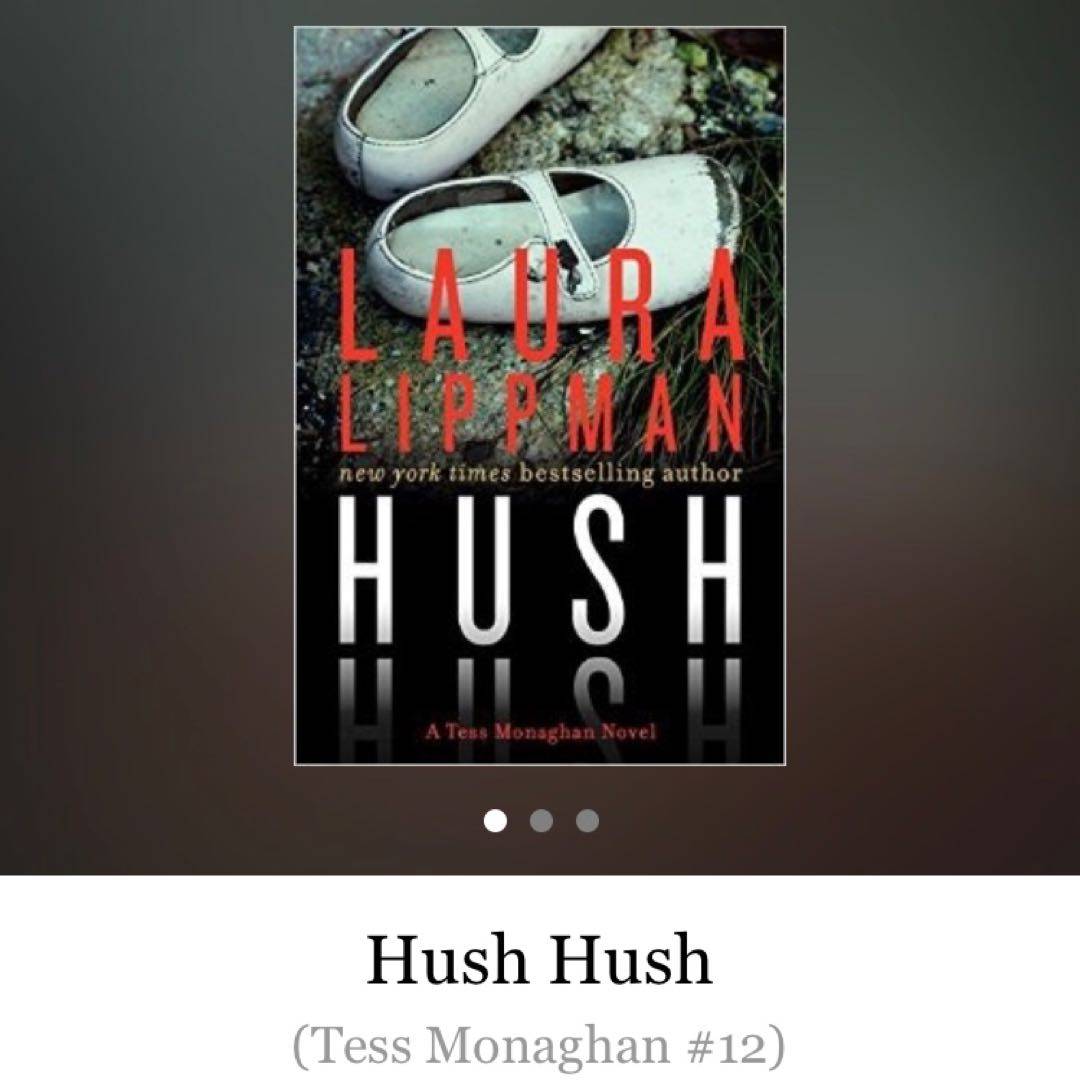Open the Tess Monaghan #12 series link
The image size is (1080, 1080).
(x=539, y=1045)
